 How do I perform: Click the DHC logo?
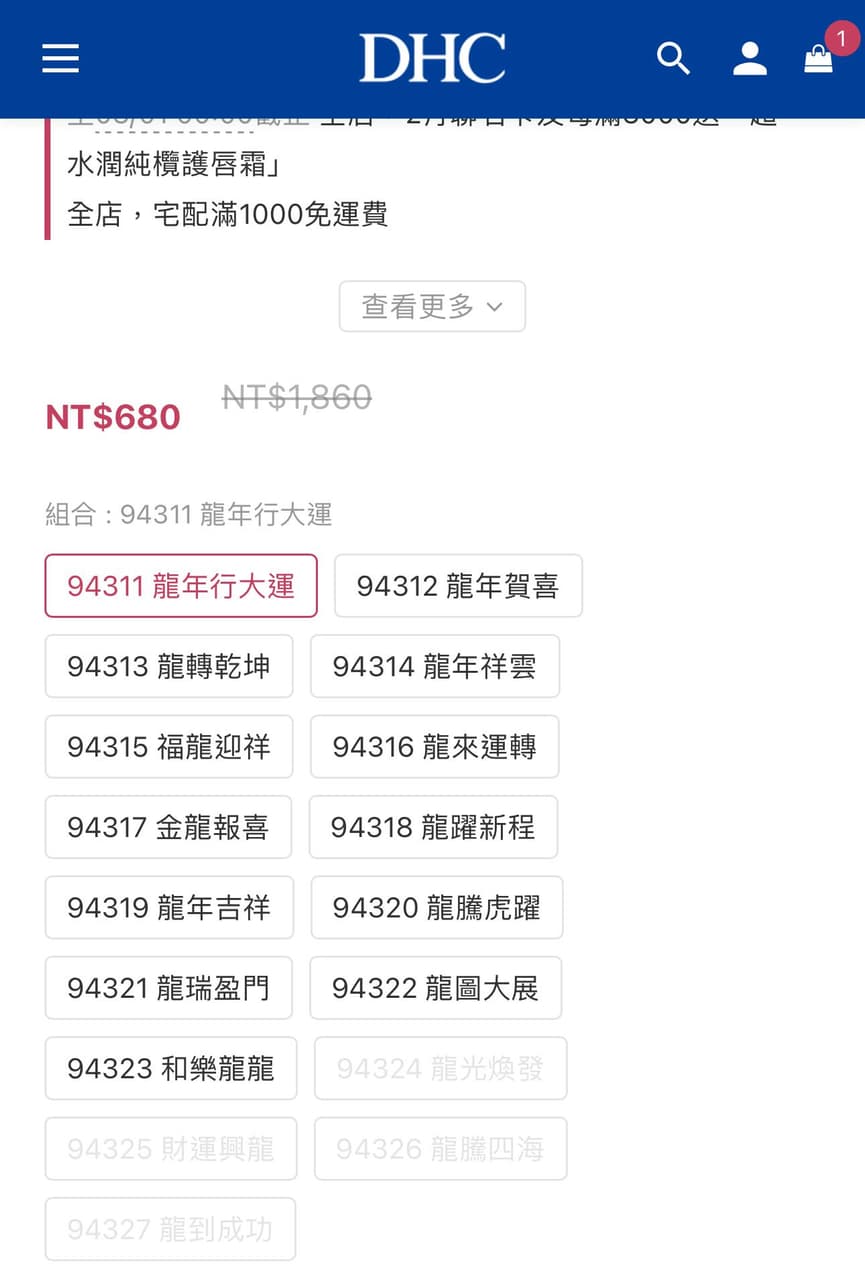tap(432, 58)
